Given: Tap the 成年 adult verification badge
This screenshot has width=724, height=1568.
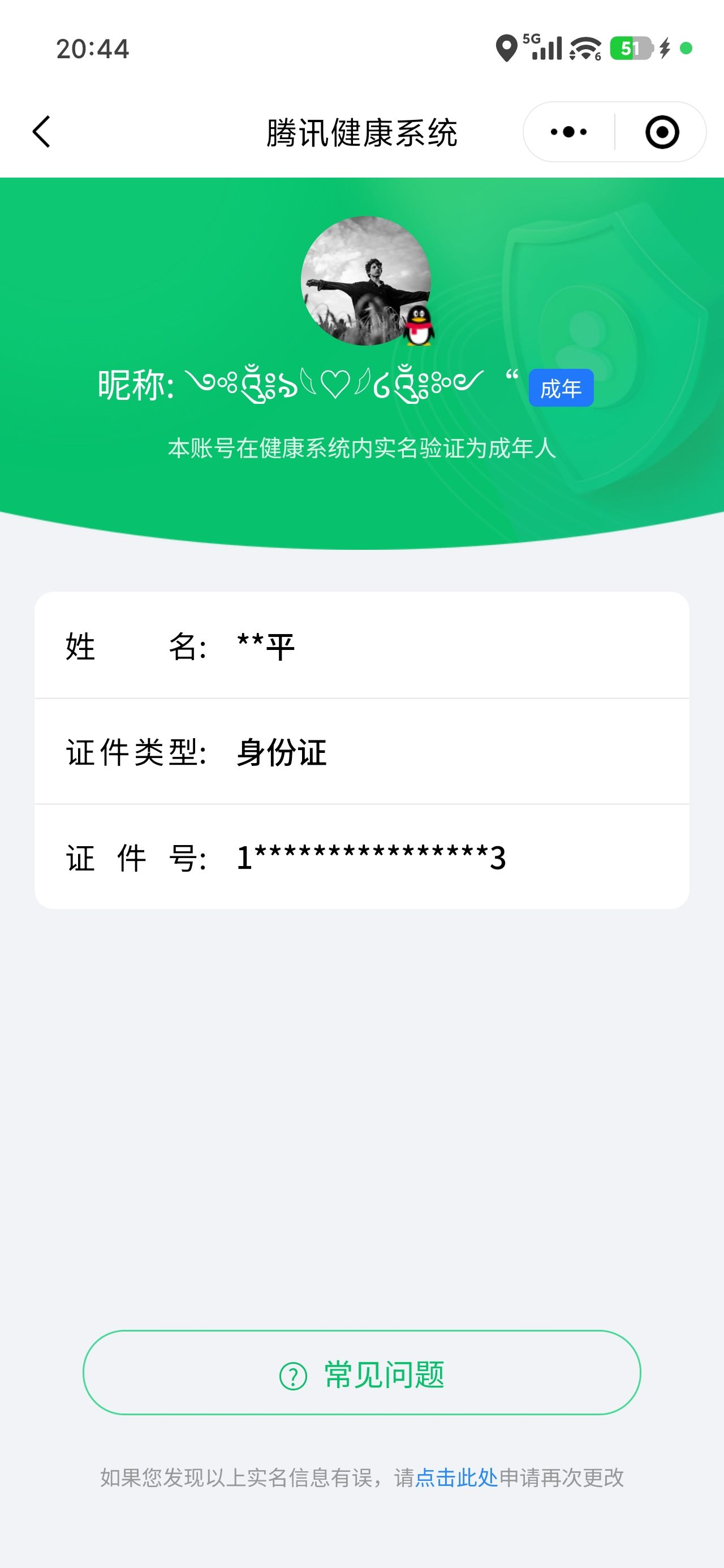Looking at the screenshot, I should (x=561, y=387).
